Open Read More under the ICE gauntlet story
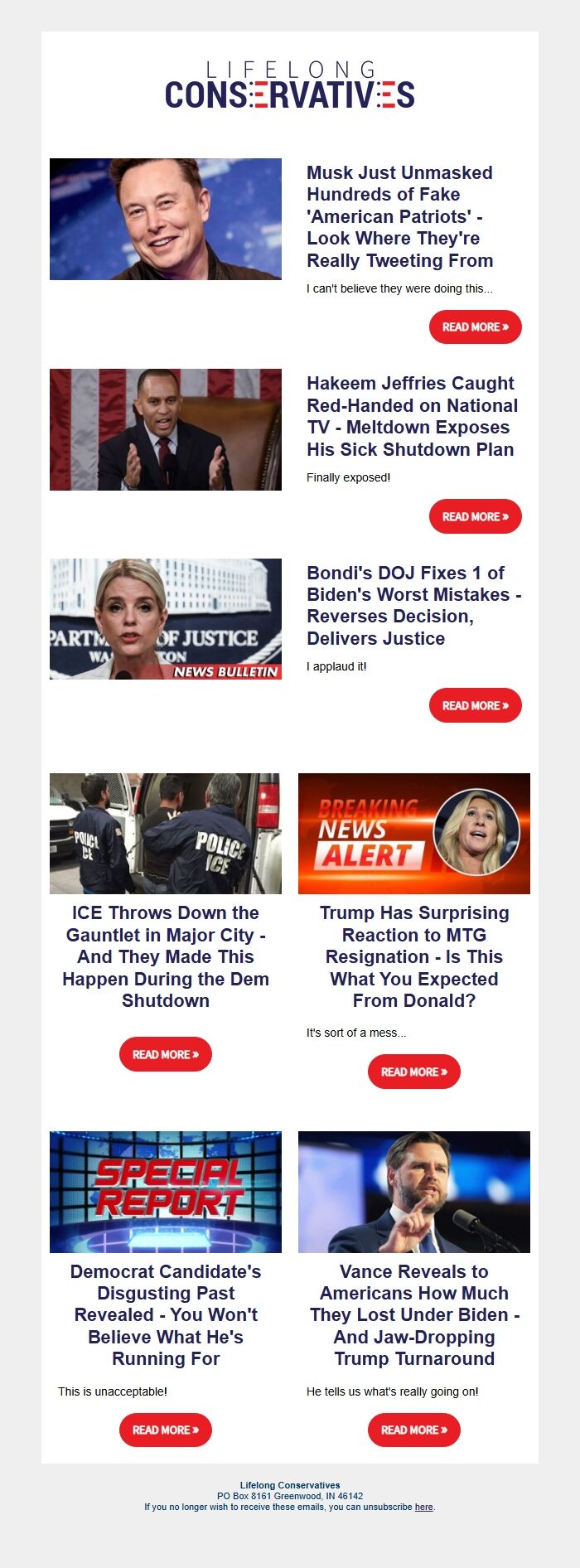 point(166,1054)
